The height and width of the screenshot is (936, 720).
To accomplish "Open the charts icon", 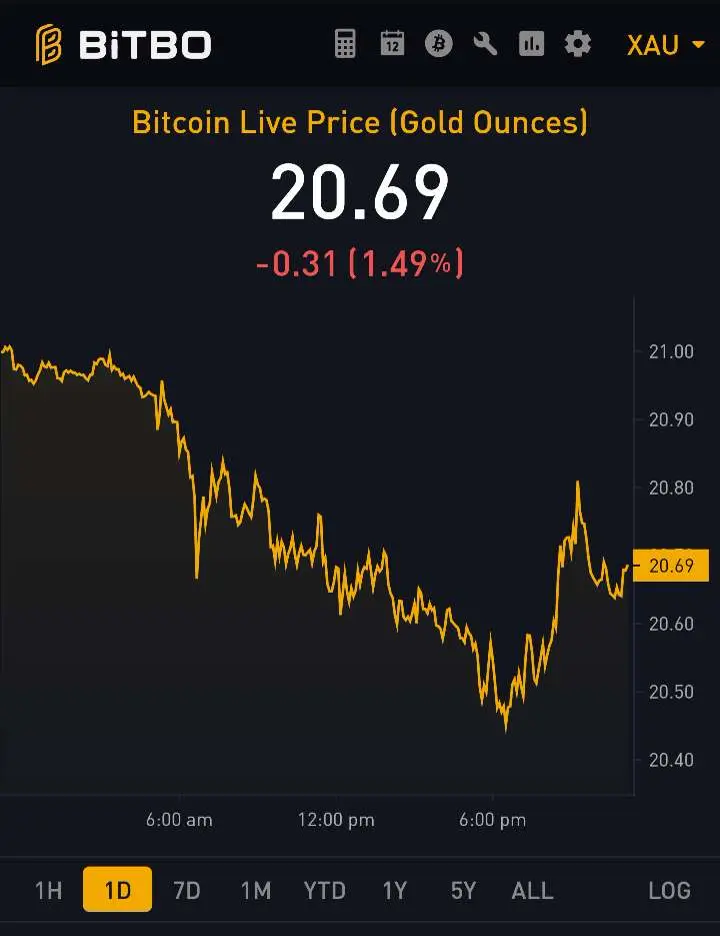I will (531, 44).
